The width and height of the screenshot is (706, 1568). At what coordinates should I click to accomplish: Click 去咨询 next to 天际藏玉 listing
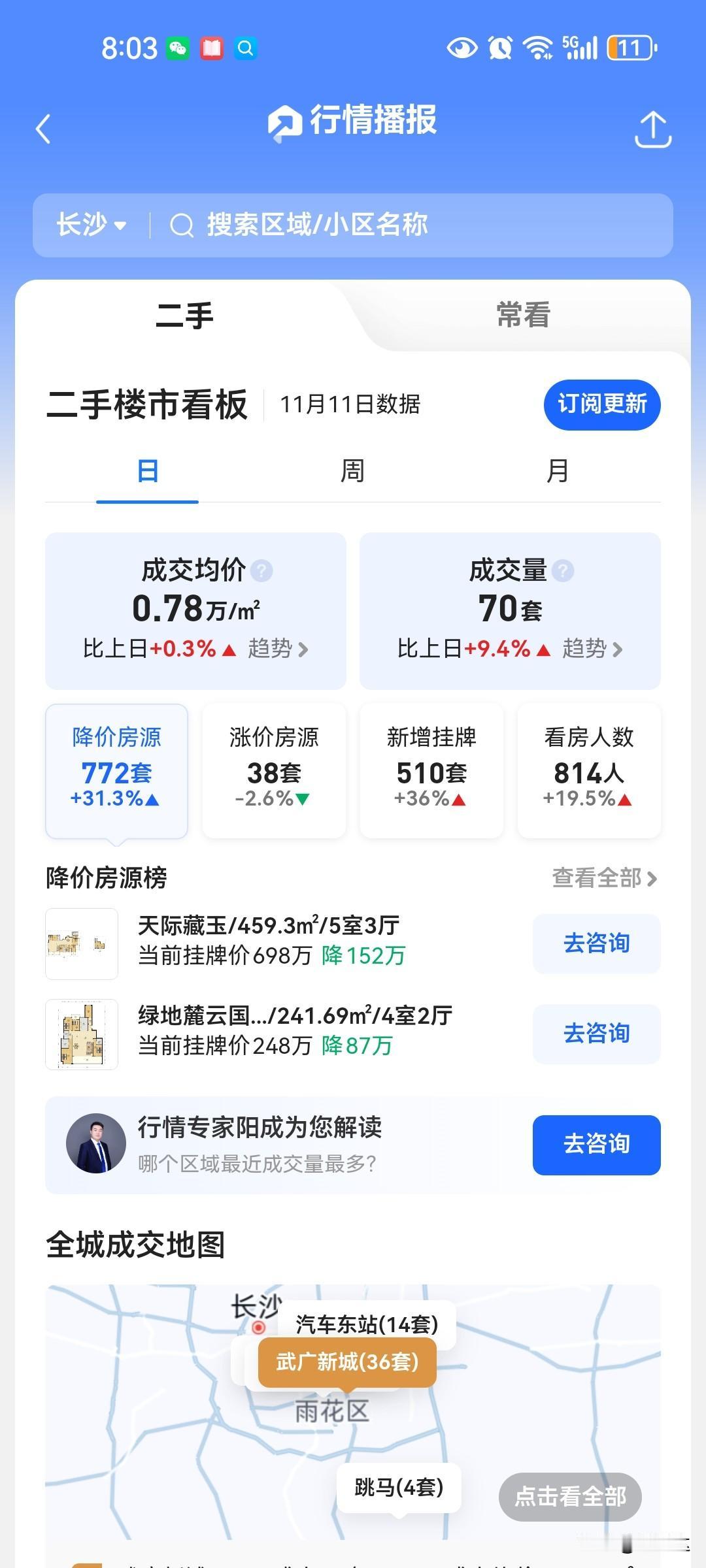(596, 943)
